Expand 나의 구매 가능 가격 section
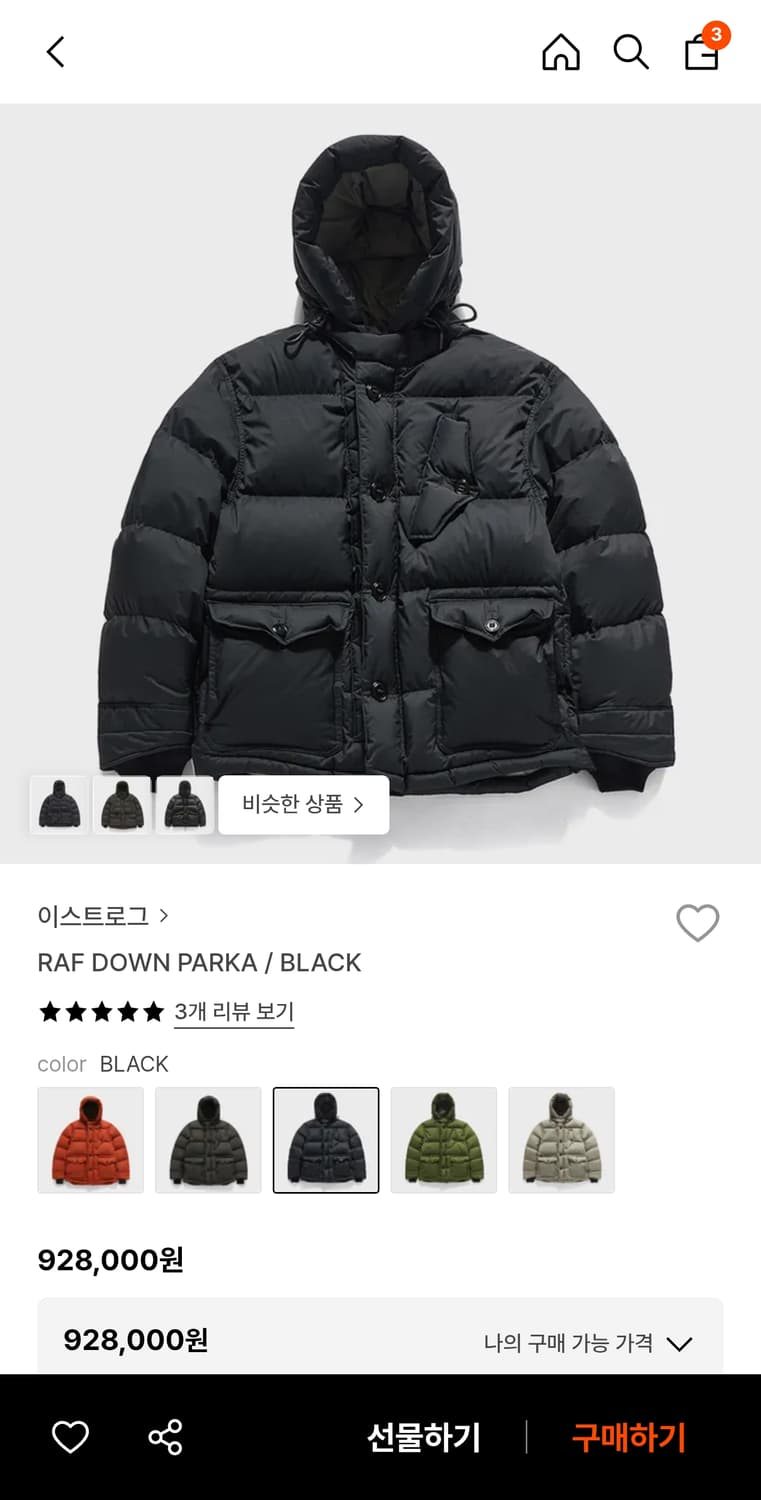Screen dimensions: 761x1500 tap(681, 1343)
